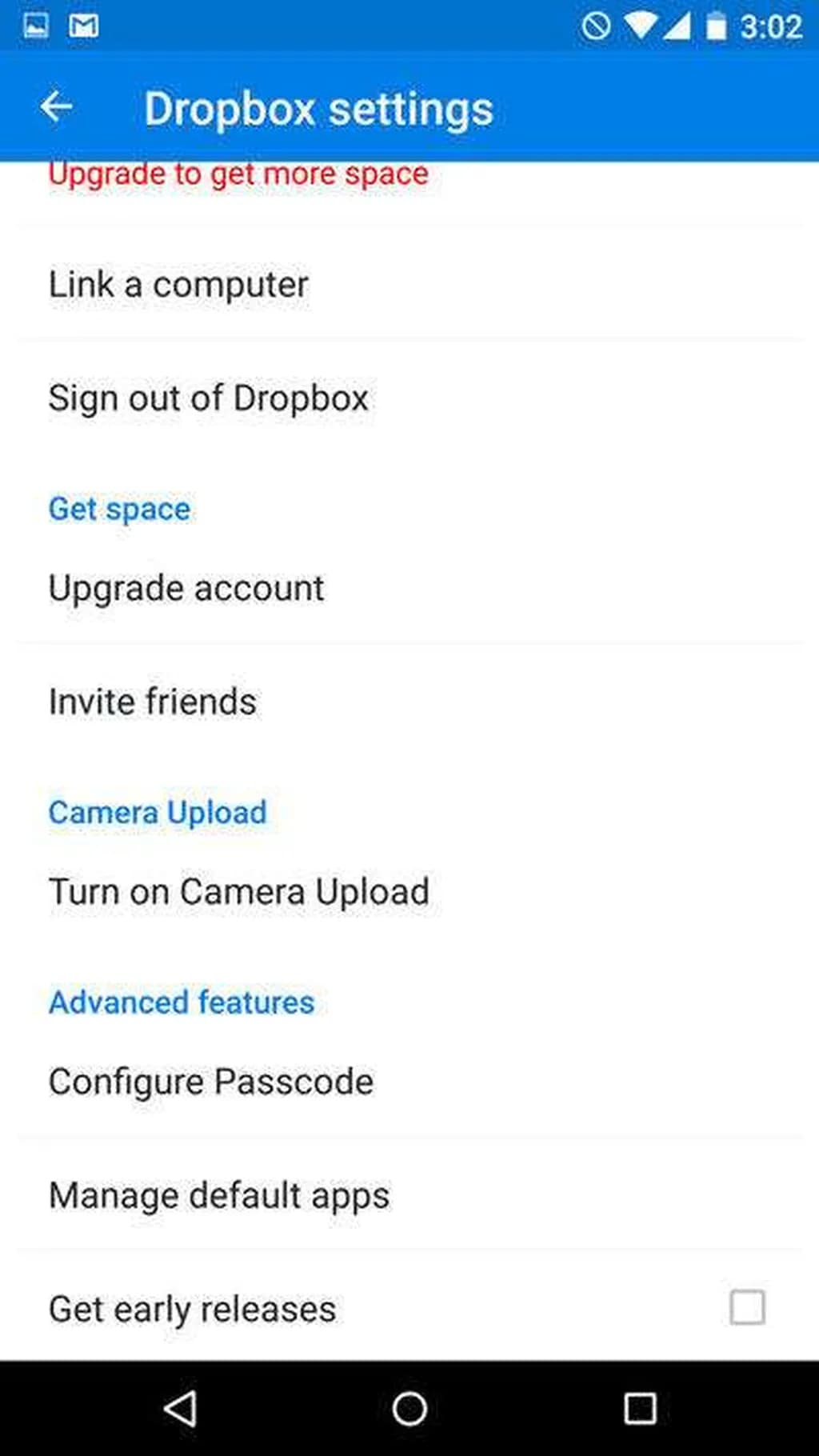Open Link a computer
The height and width of the screenshot is (1456, 819).
[178, 285]
